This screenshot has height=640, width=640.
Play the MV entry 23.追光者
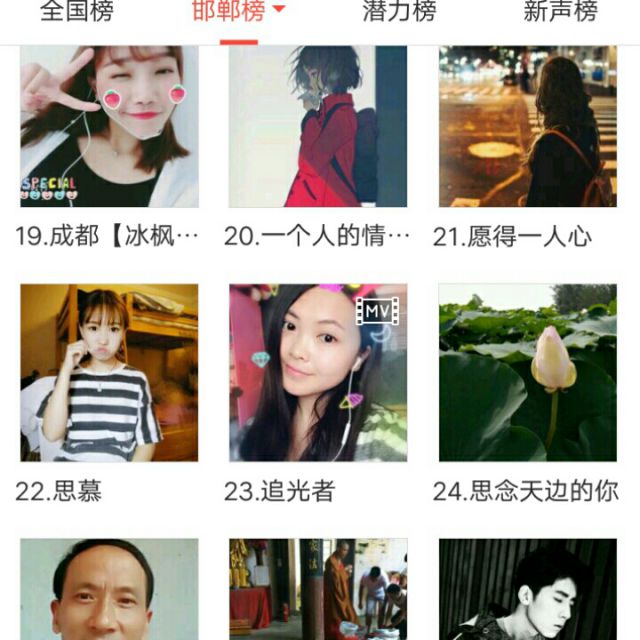318,372
